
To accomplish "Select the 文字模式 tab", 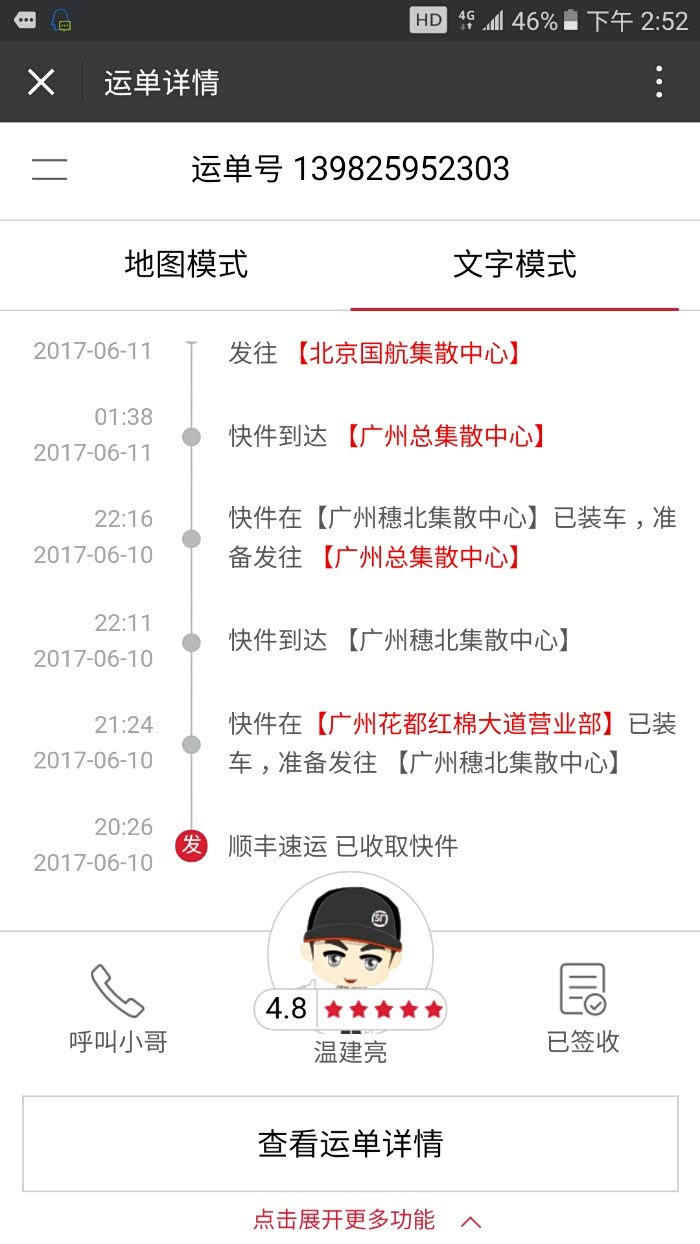I will click(515, 265).
